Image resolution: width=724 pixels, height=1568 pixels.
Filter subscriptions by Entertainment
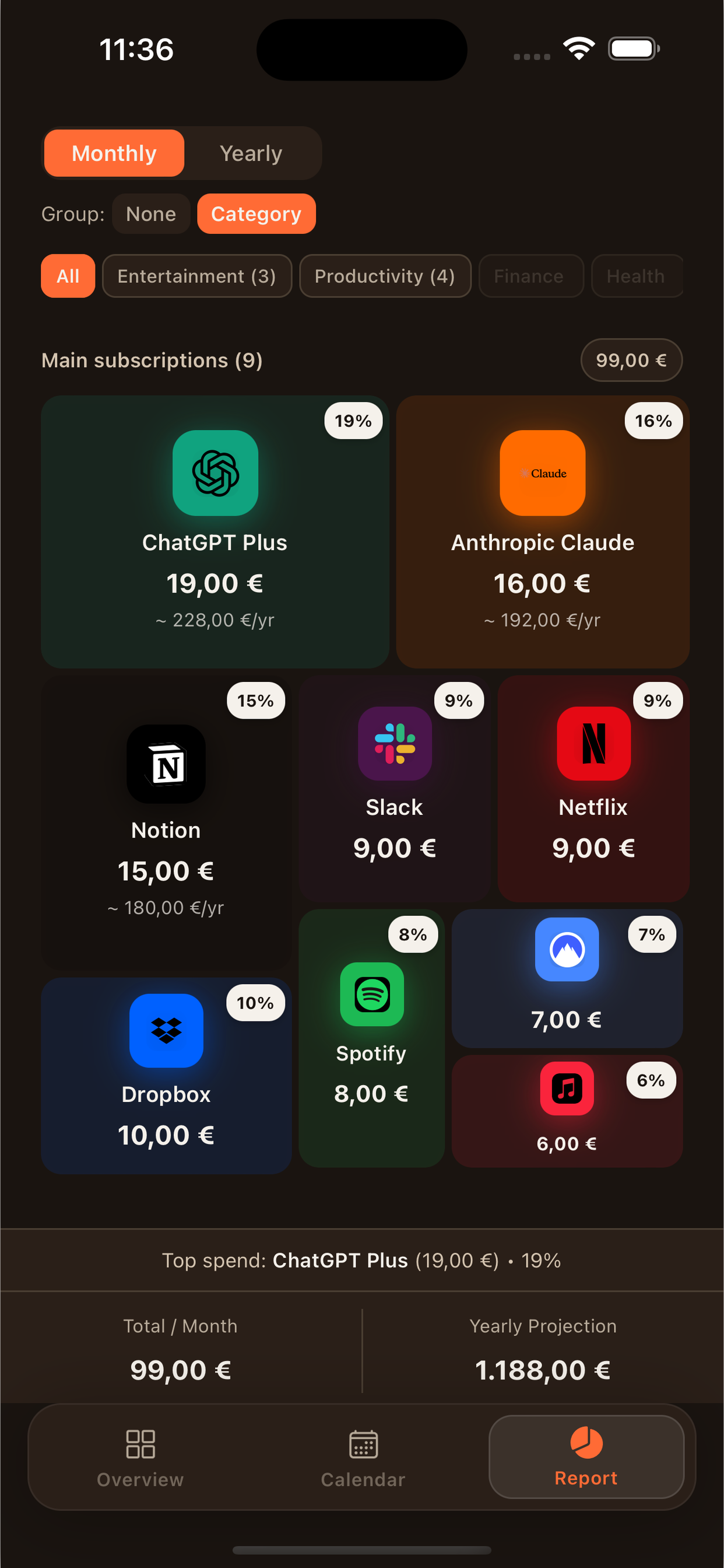coord(196,276)
